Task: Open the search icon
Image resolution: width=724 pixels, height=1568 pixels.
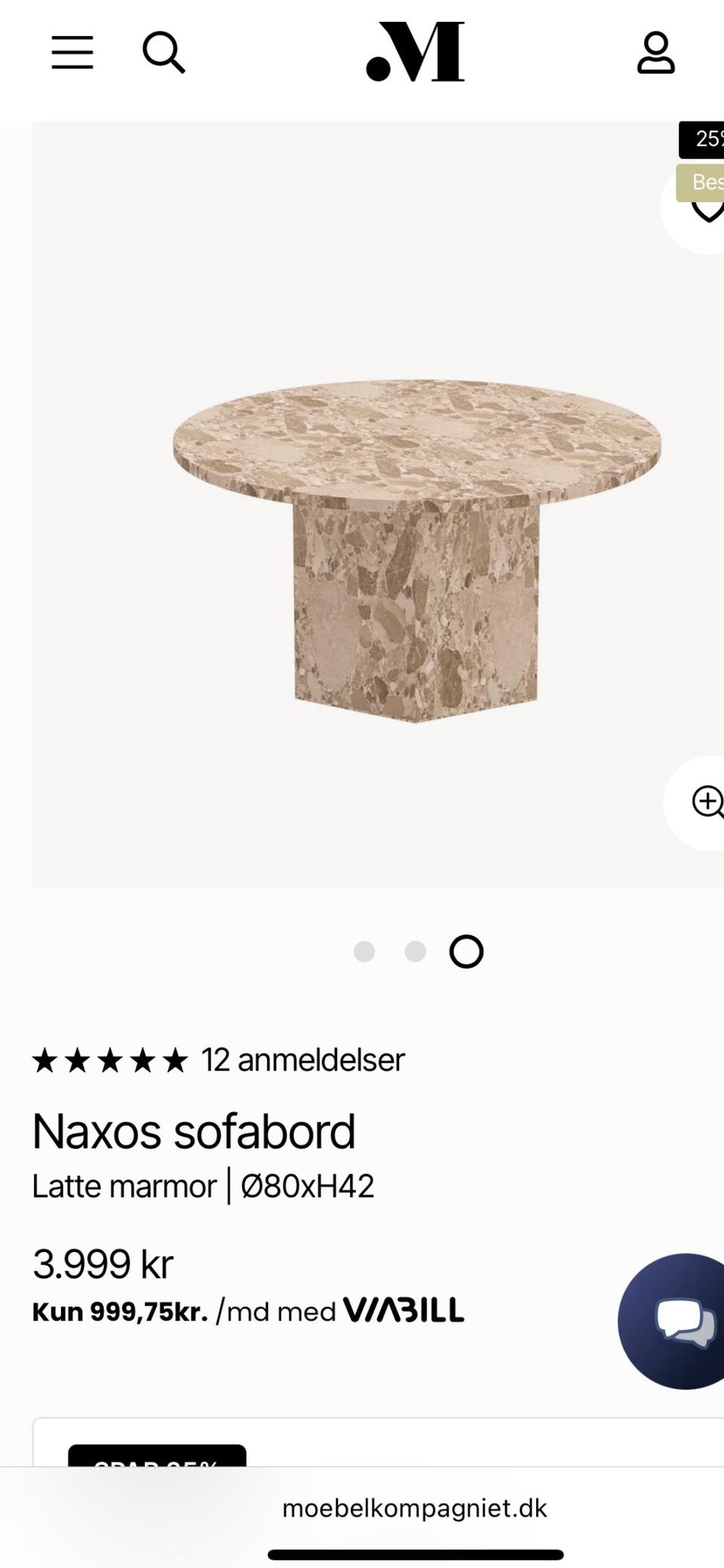Action: tap(164, 52)
